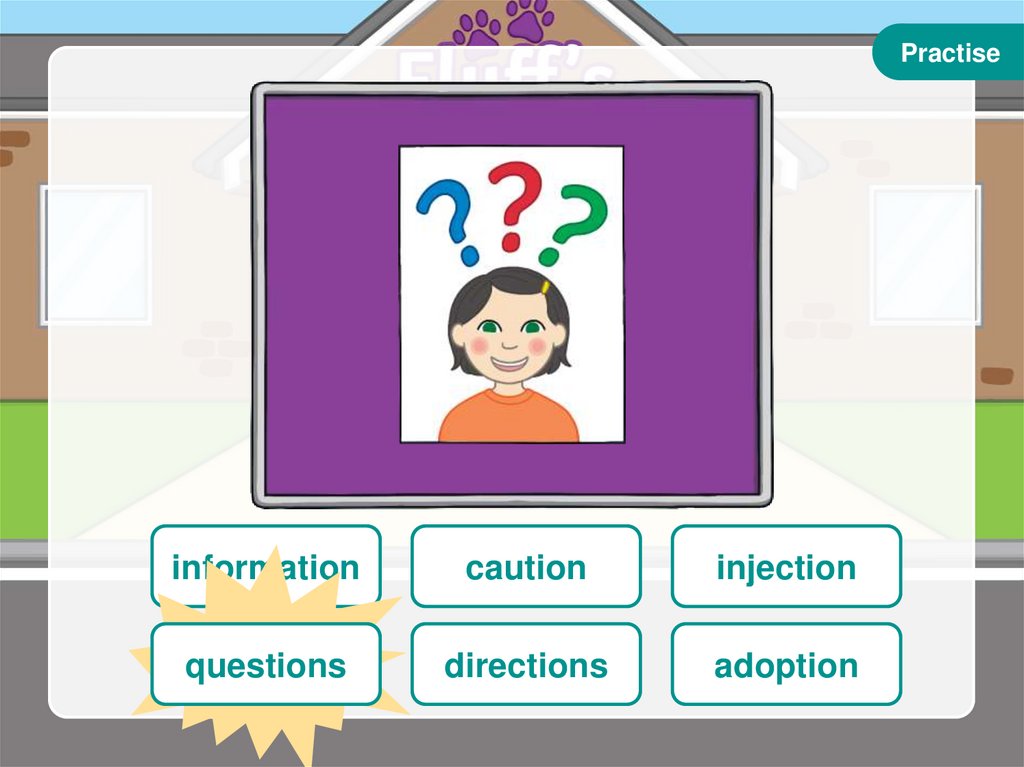Choose the adoption word
The width and height of the screenshot is (1024, 767).
[786, 664]
